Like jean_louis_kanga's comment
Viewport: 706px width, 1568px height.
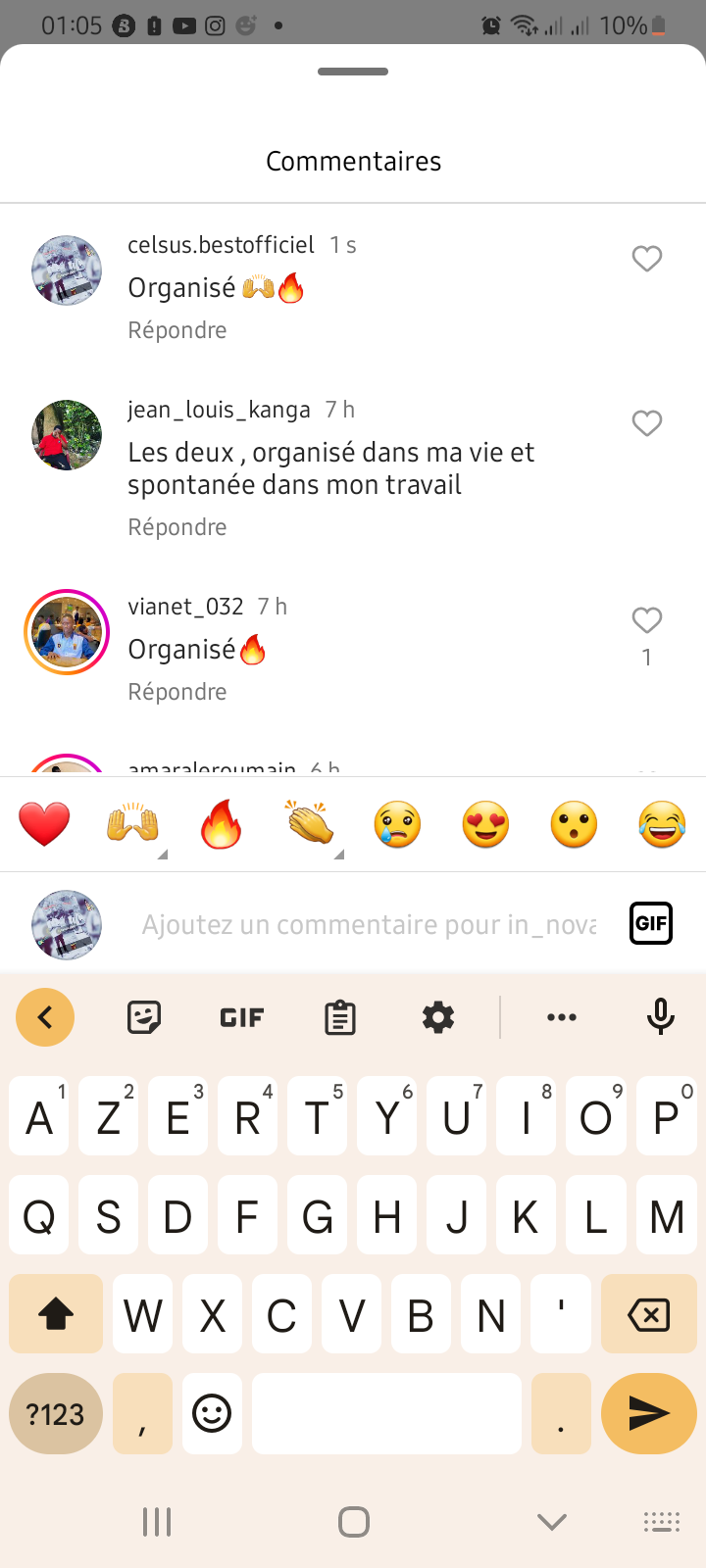click(x=646, y=423)
